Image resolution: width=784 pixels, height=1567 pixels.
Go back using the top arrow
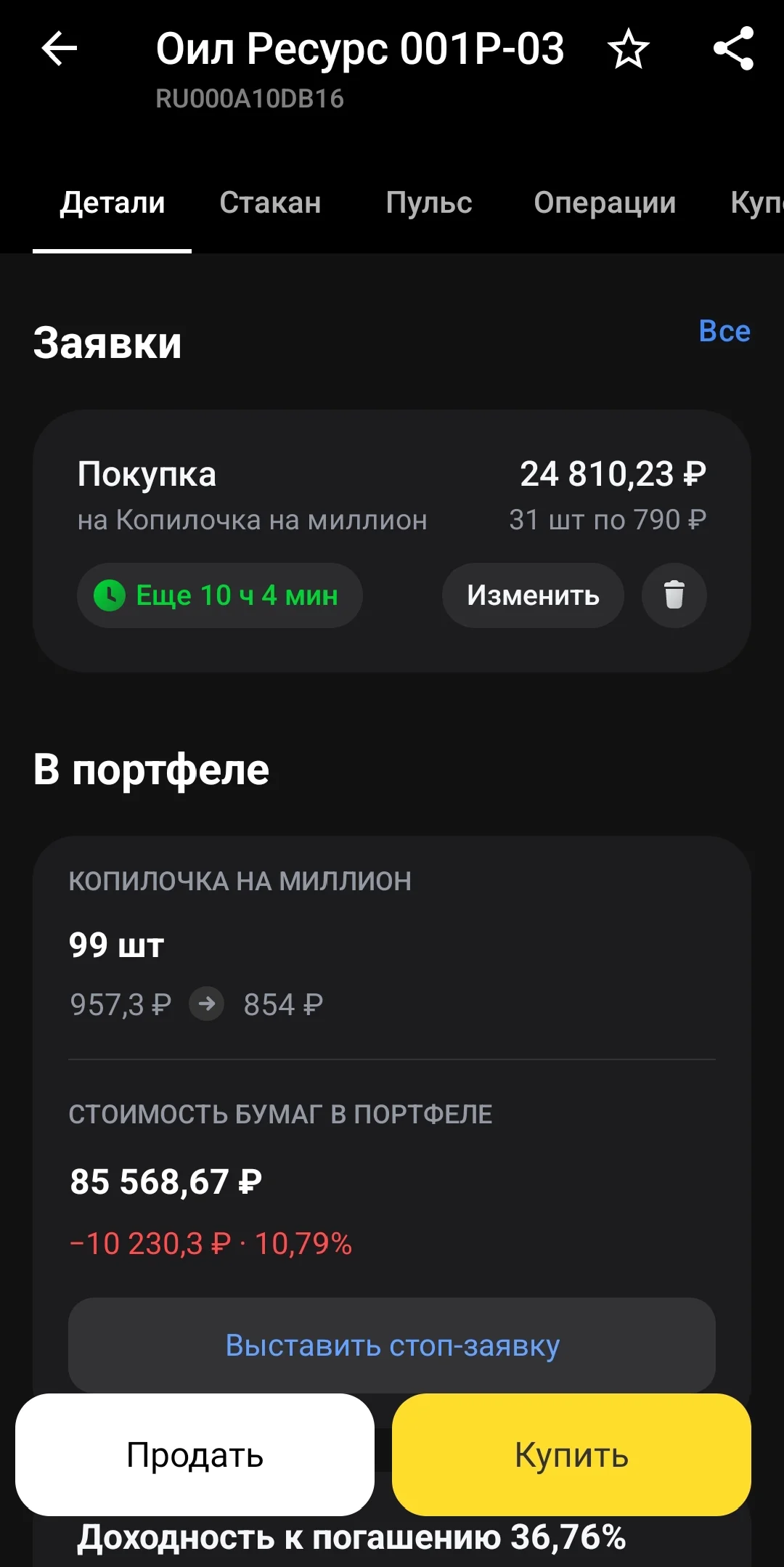(60, 49)
